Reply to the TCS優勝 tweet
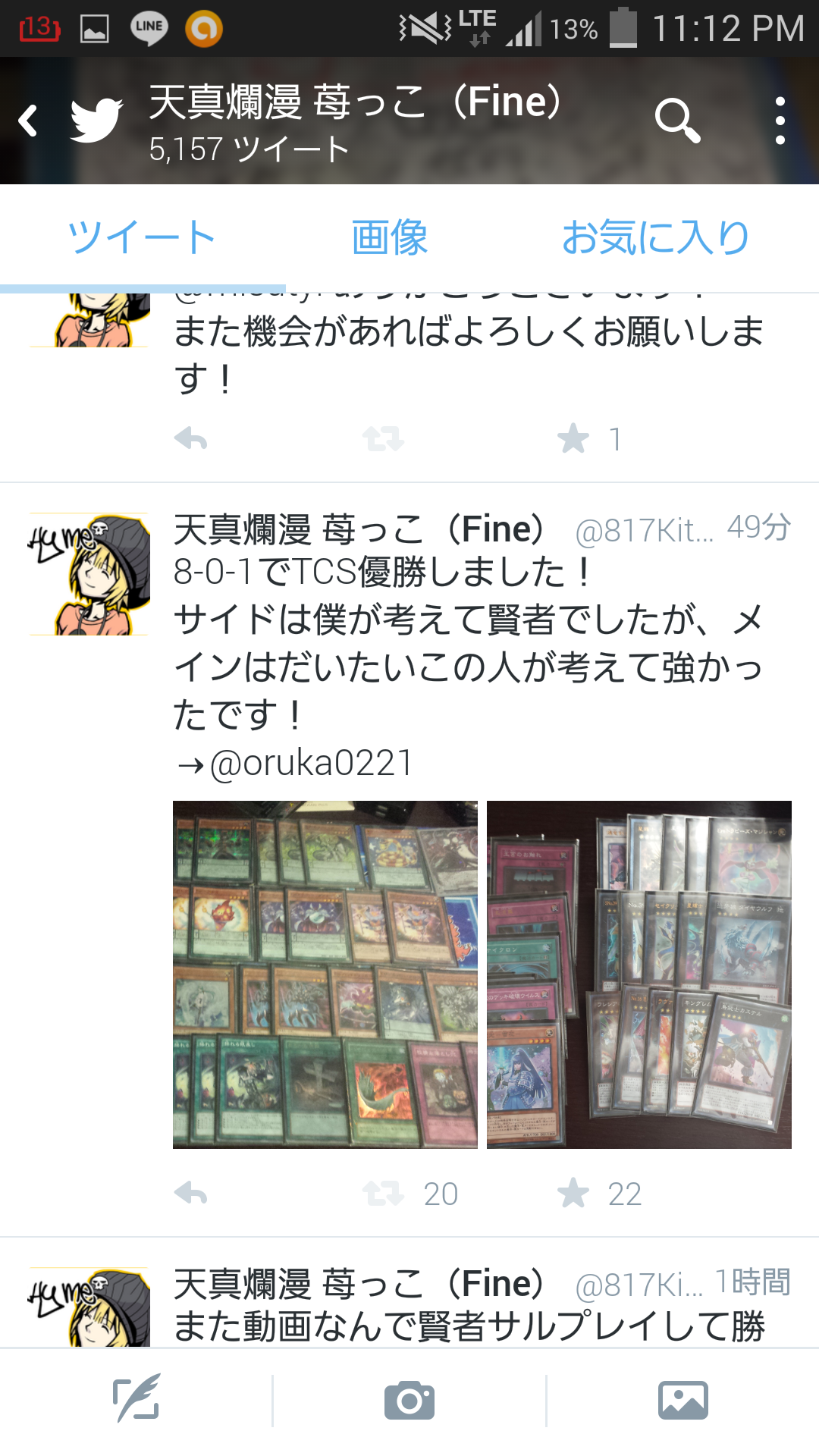819x1456 pixels. pyautogui.click(x=191, y=1194)
